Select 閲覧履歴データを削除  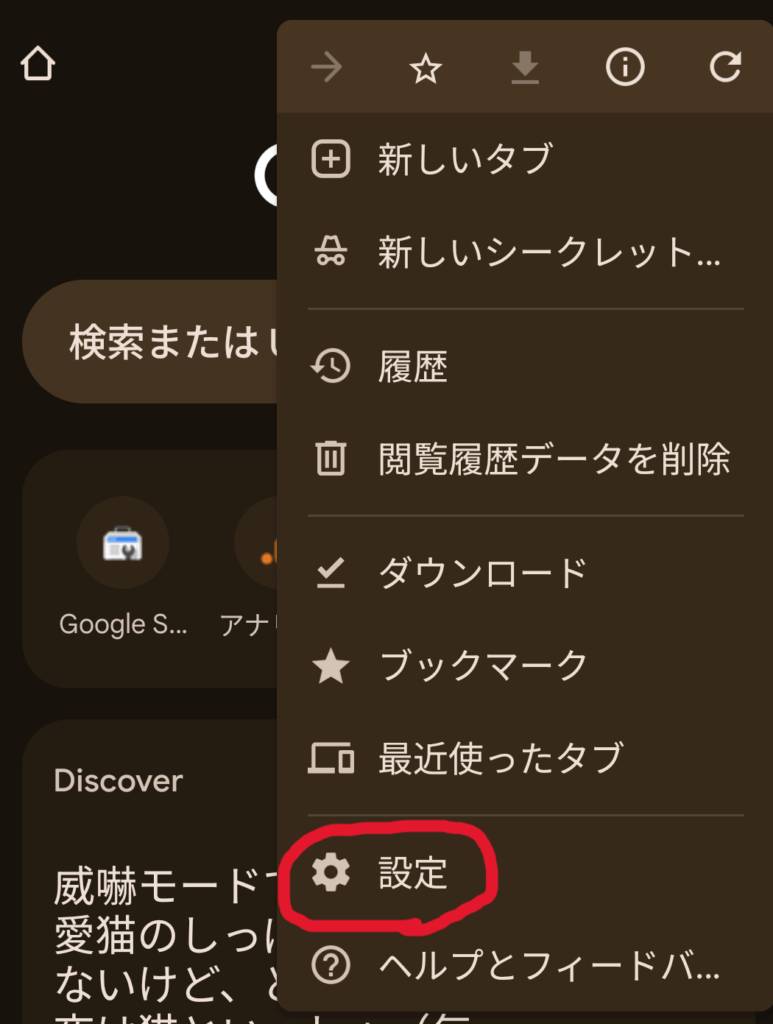(553, 459)
